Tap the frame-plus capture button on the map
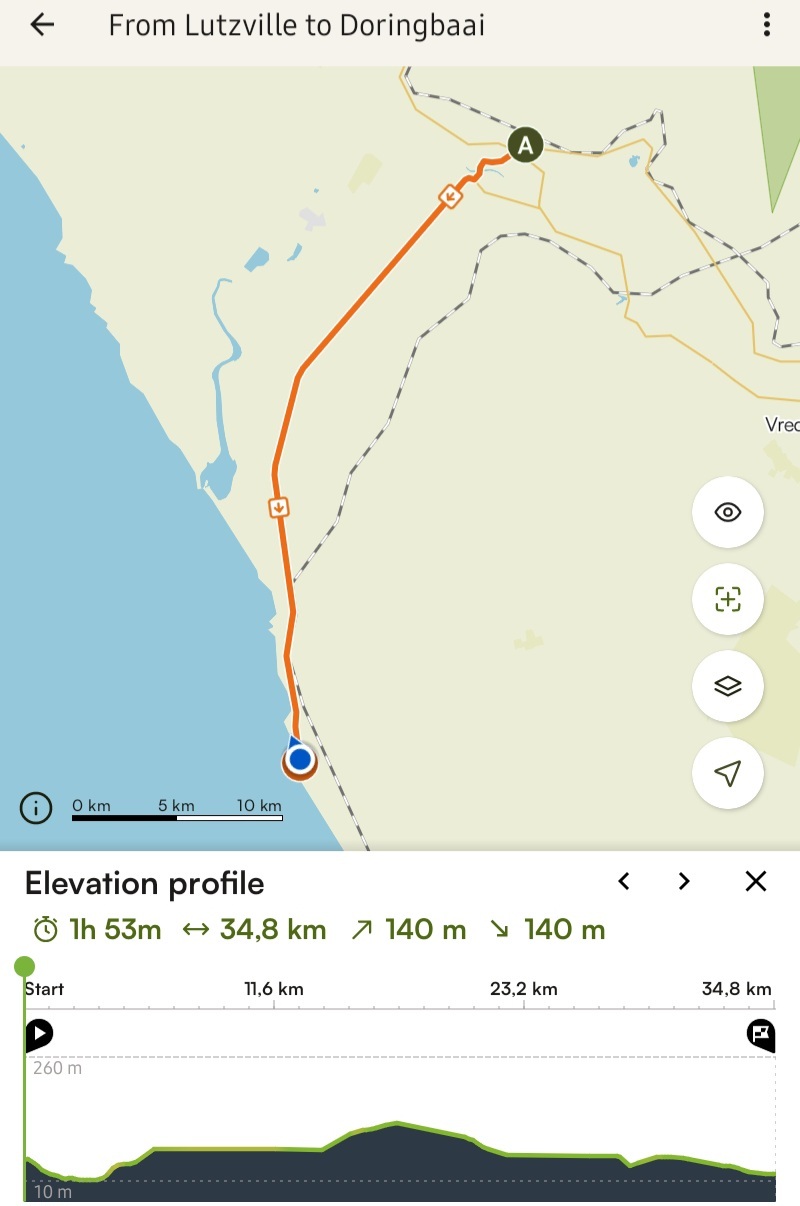 (728, 600)
